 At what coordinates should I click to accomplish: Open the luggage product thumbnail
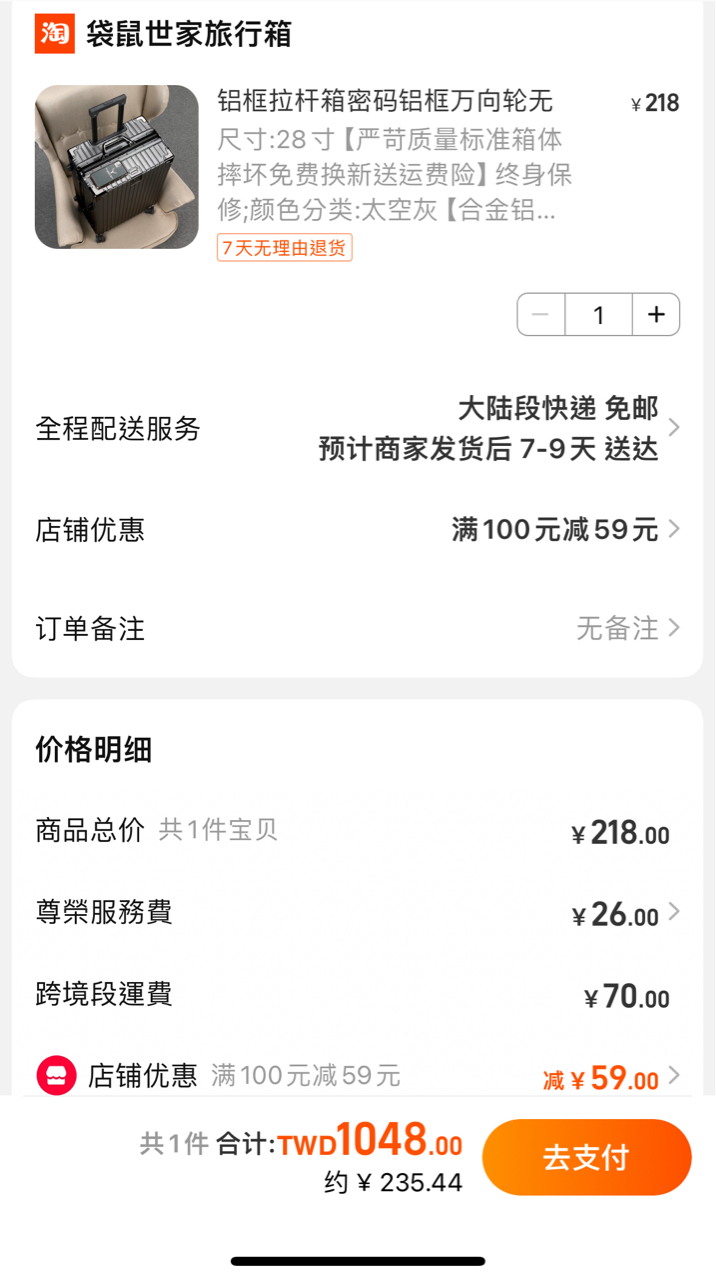(117, 167)
